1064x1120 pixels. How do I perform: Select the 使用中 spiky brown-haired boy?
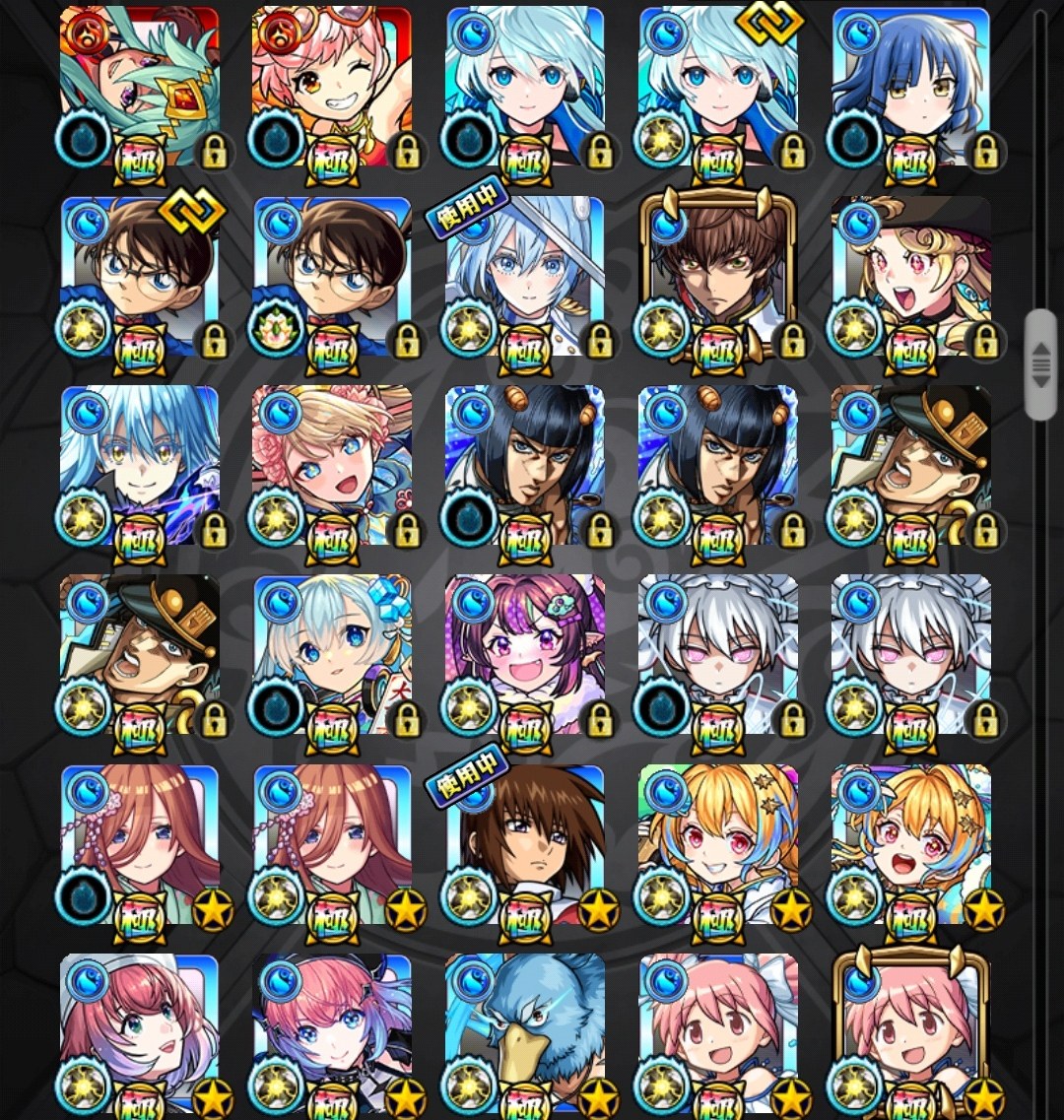(x=524, y=847)
